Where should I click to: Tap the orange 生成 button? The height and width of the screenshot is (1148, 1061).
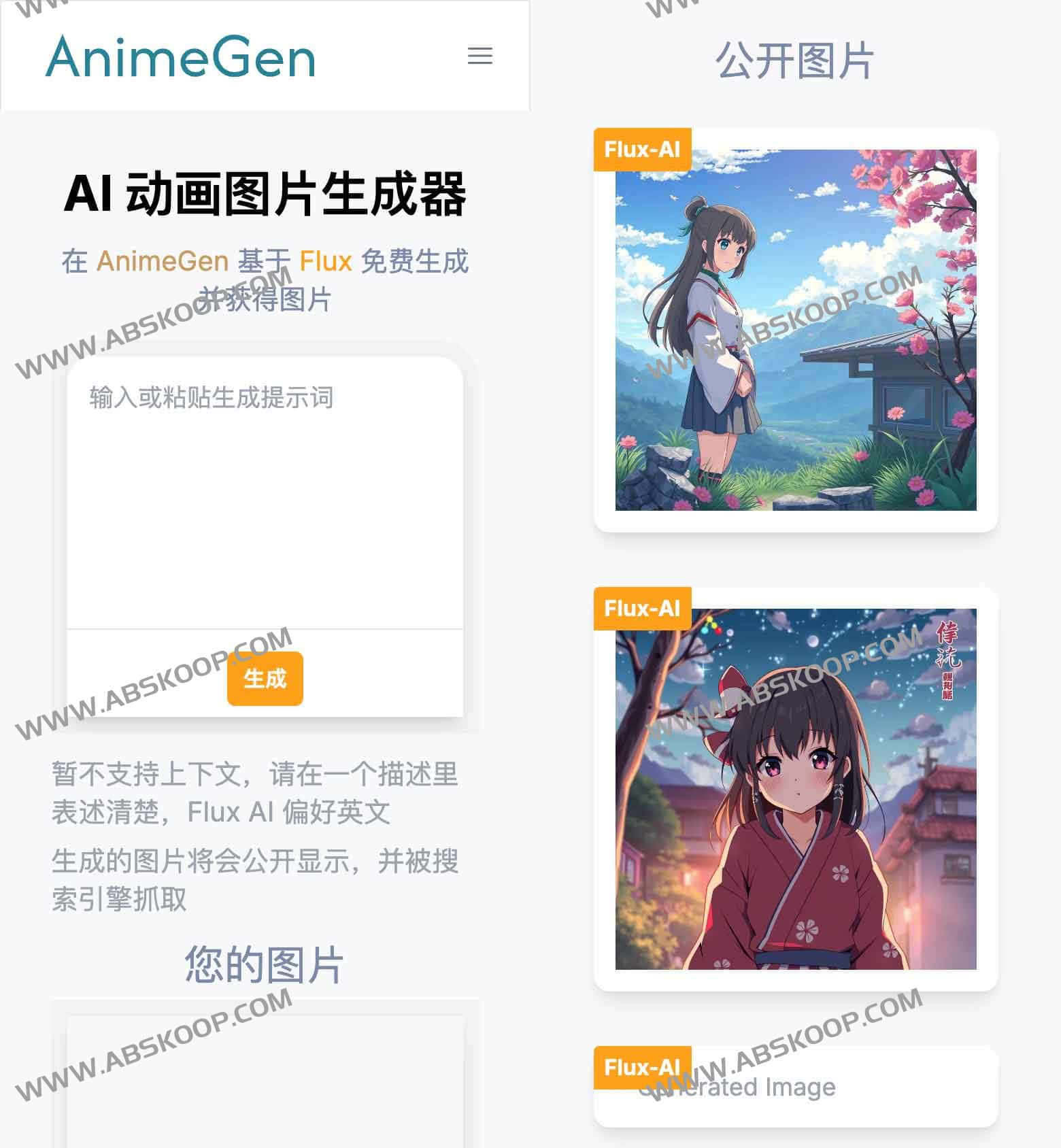click(265, 678)
